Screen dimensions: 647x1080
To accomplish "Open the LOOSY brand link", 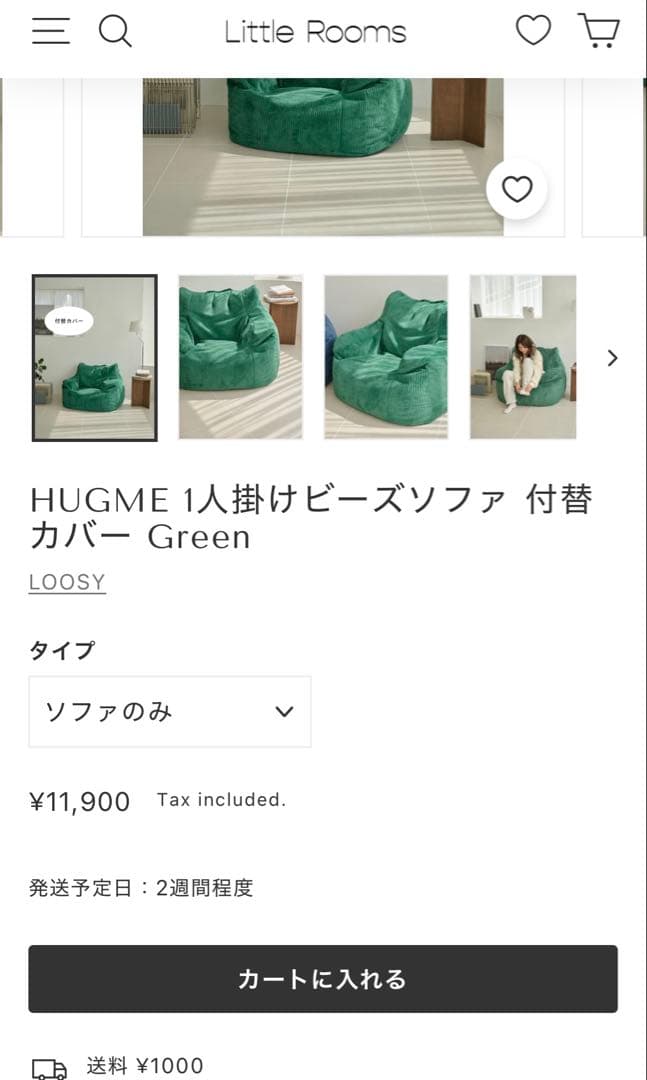I will click(x=67, y=582).
